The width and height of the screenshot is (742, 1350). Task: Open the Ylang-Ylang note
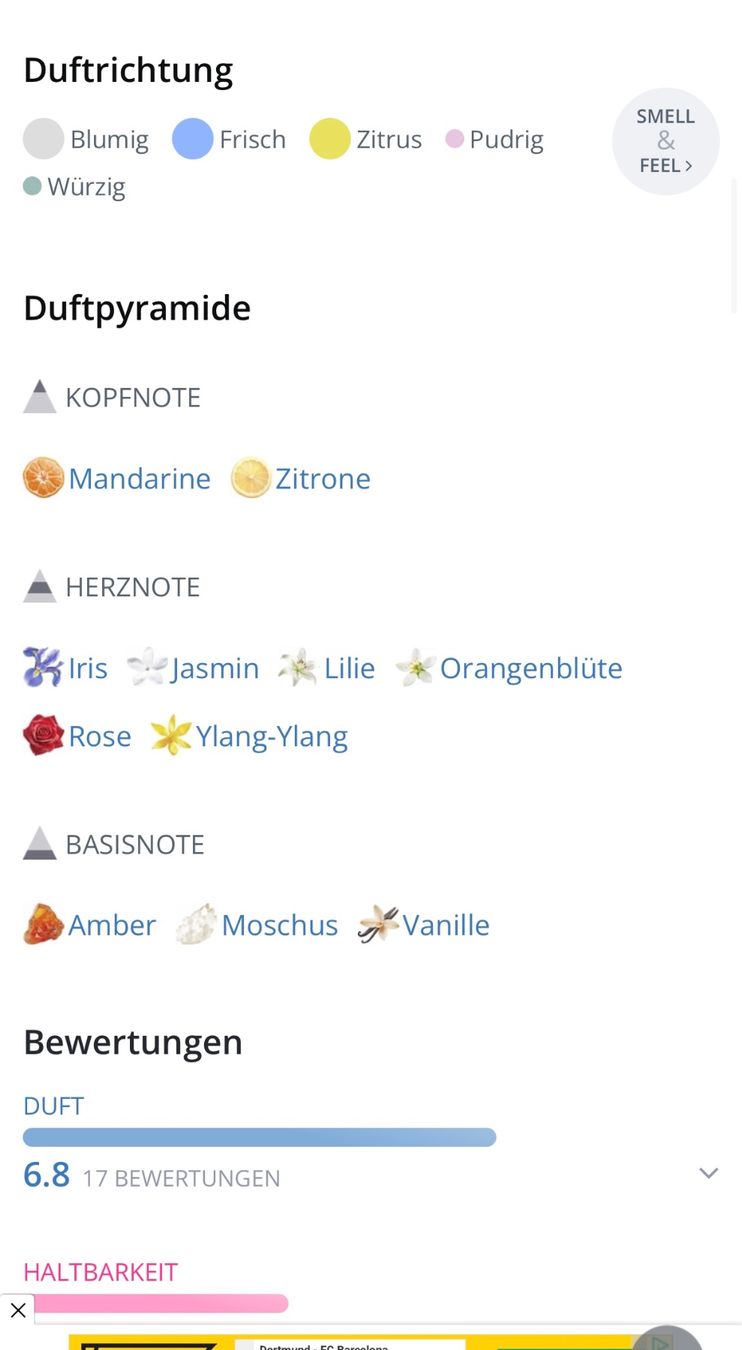coord(249,735)
